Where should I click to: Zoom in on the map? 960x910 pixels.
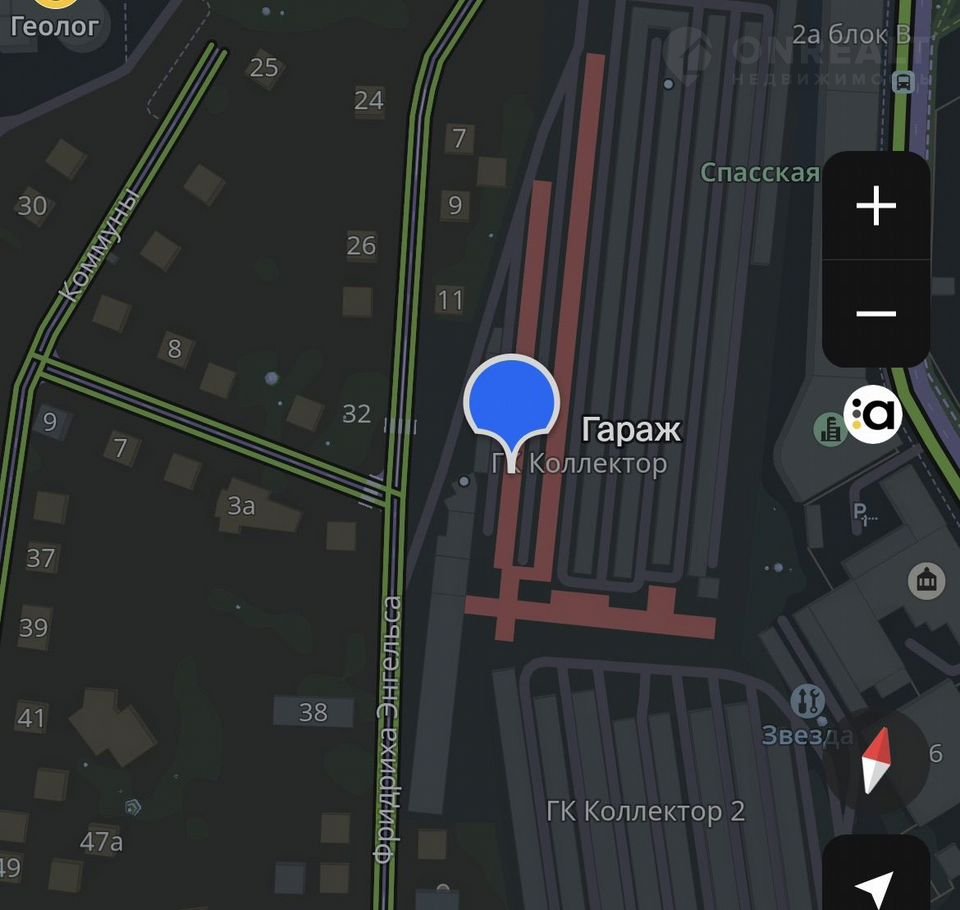pyautogui.click(x=876, y=207)
